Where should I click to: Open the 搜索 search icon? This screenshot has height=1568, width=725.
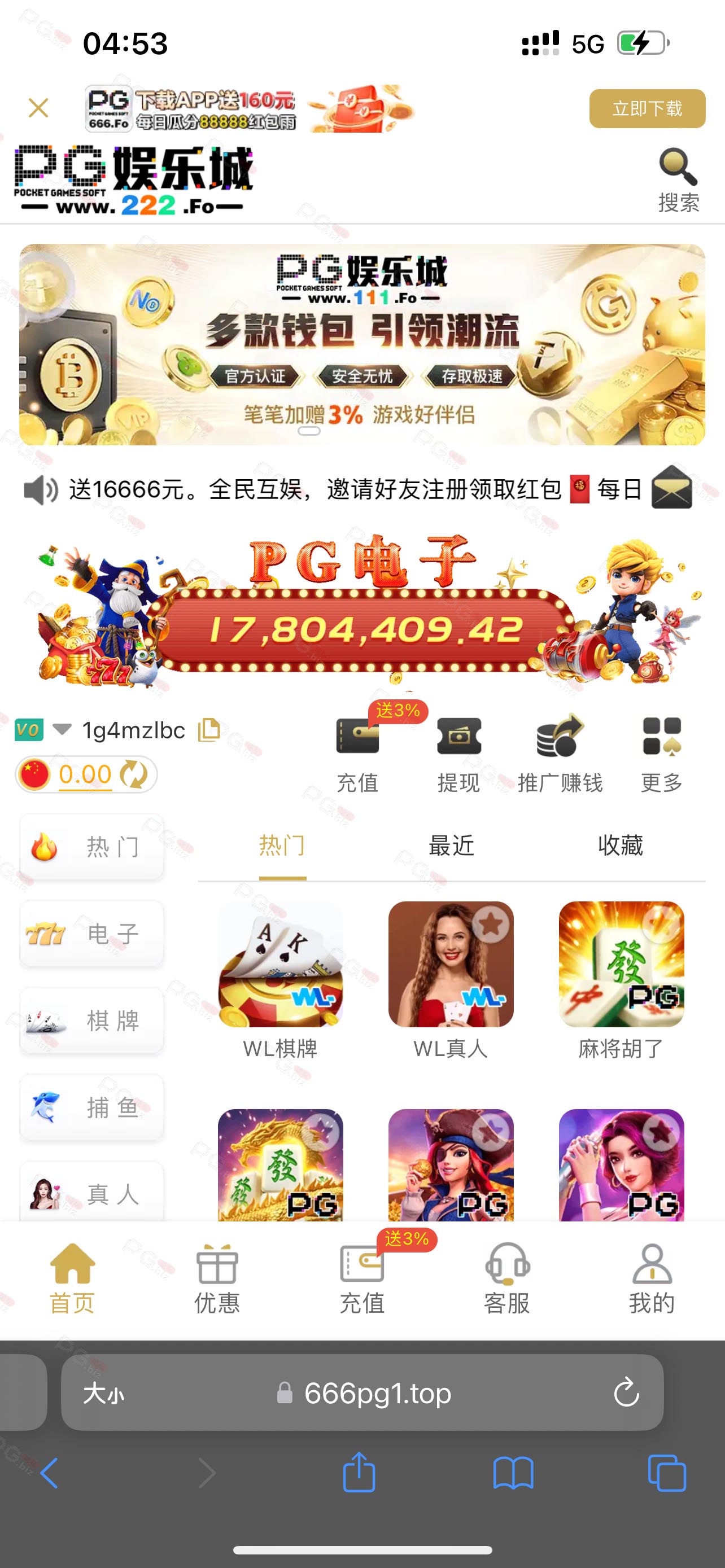coord(678,179)
